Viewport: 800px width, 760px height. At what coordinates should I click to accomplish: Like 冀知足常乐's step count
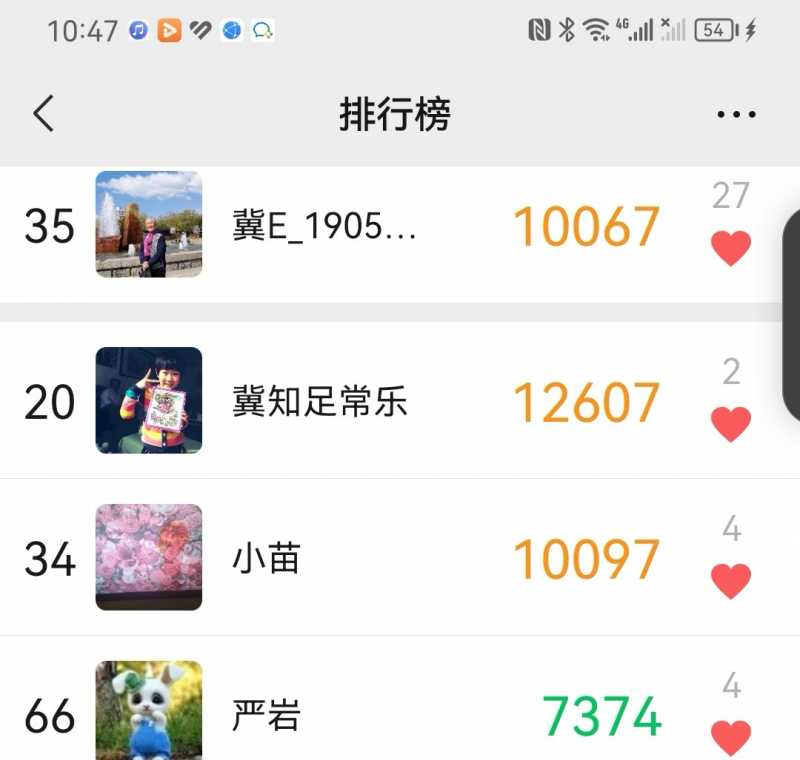pyautogui.click(x=730, y=424)
